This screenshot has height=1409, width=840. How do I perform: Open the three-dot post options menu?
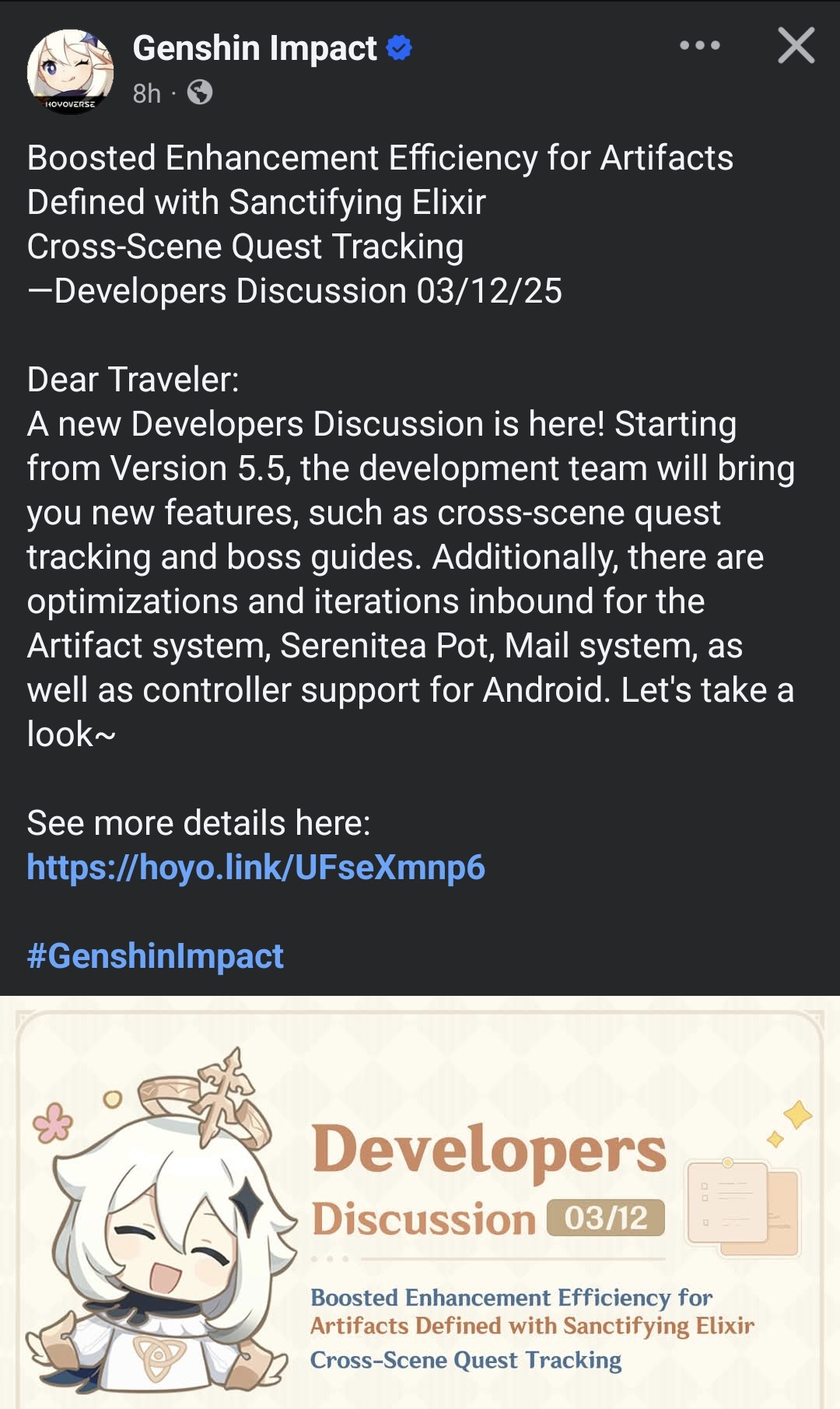[x=699, y=46]
